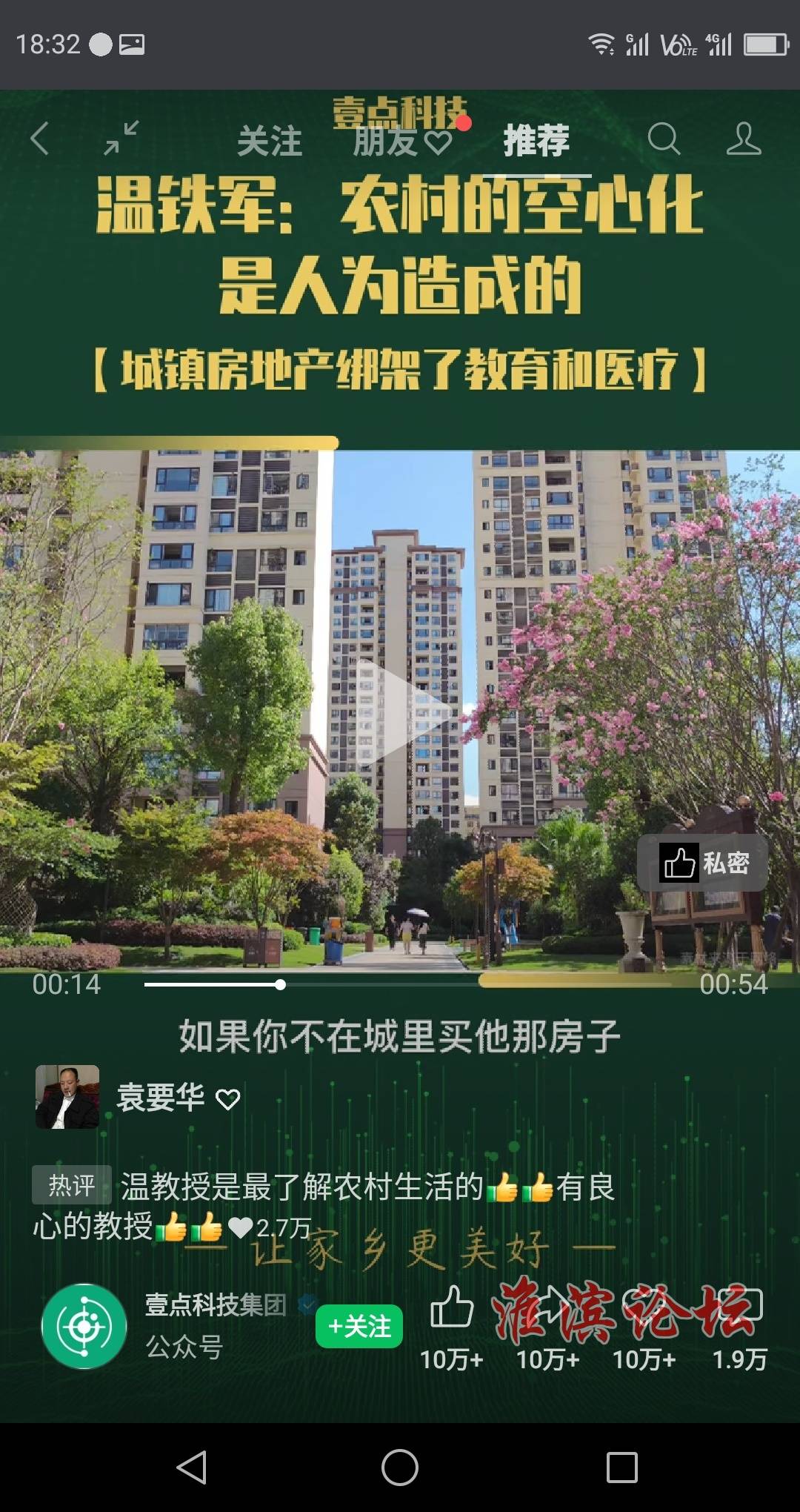The image size is (800, 1512).
Task: Select the 推荐 tab
Action: tap(536, 140)
